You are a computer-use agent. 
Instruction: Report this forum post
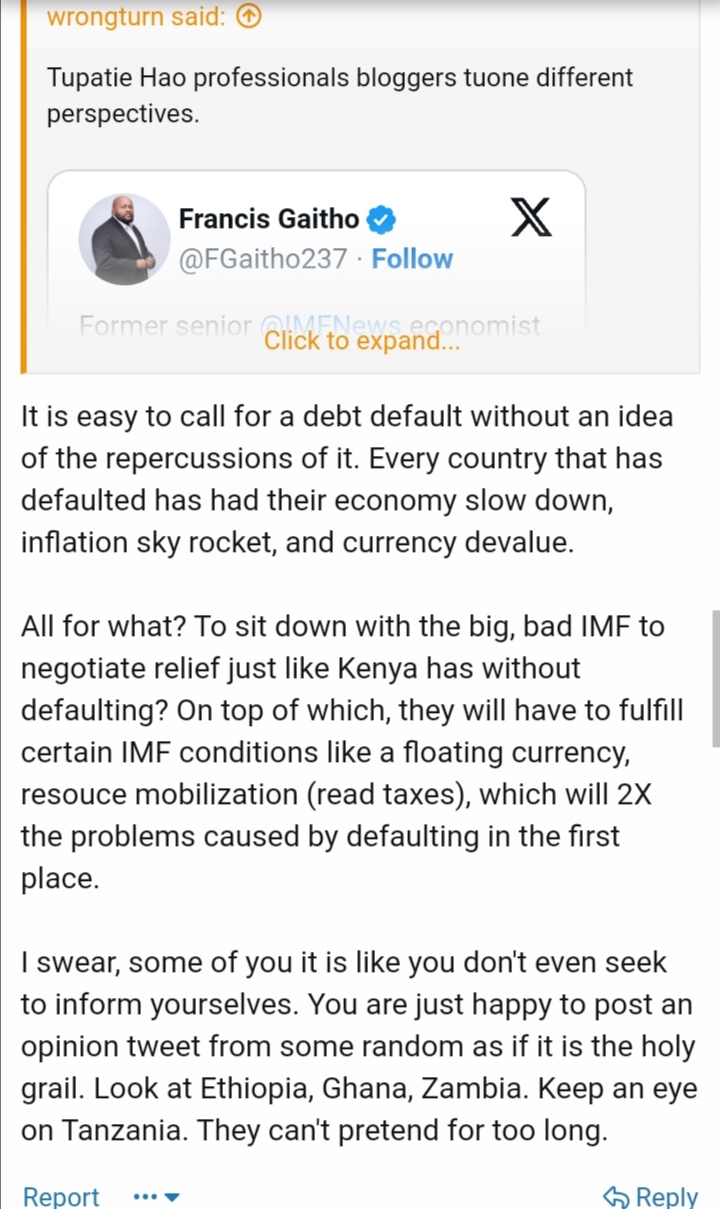tap(61, 1196)
